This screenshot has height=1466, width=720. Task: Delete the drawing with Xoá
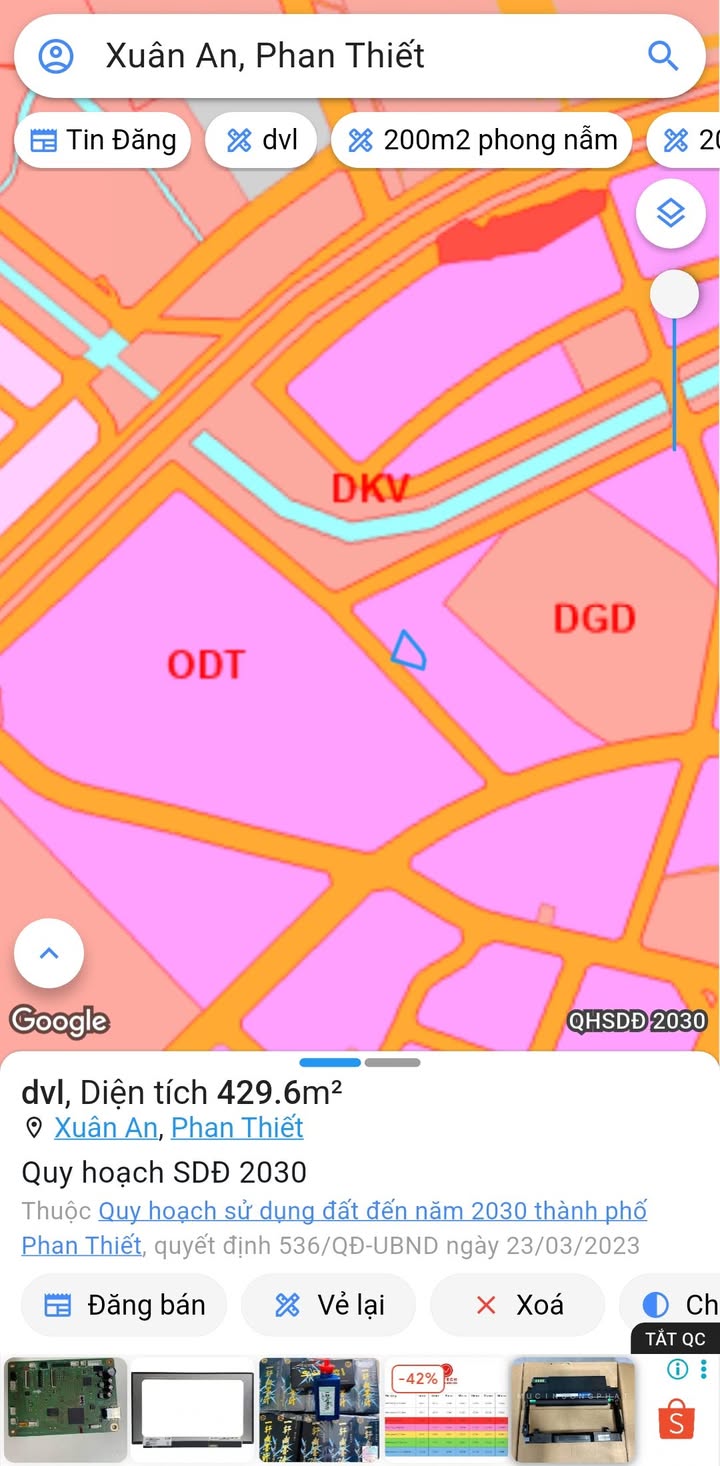click(x=518, y=1305)
